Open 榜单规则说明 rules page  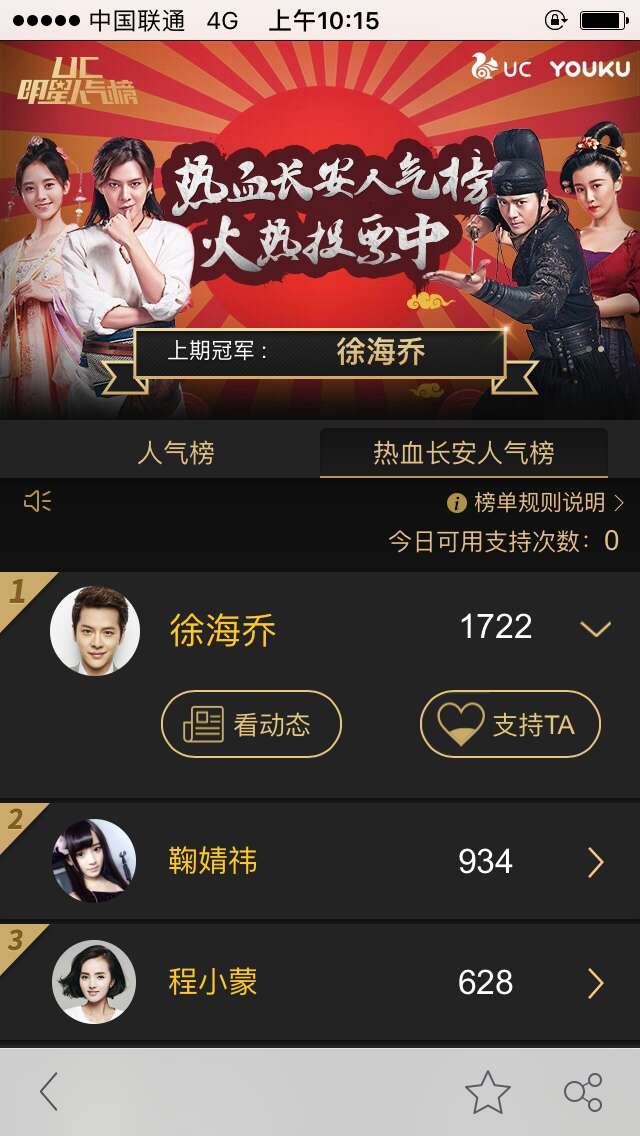(x=537, y=502)
